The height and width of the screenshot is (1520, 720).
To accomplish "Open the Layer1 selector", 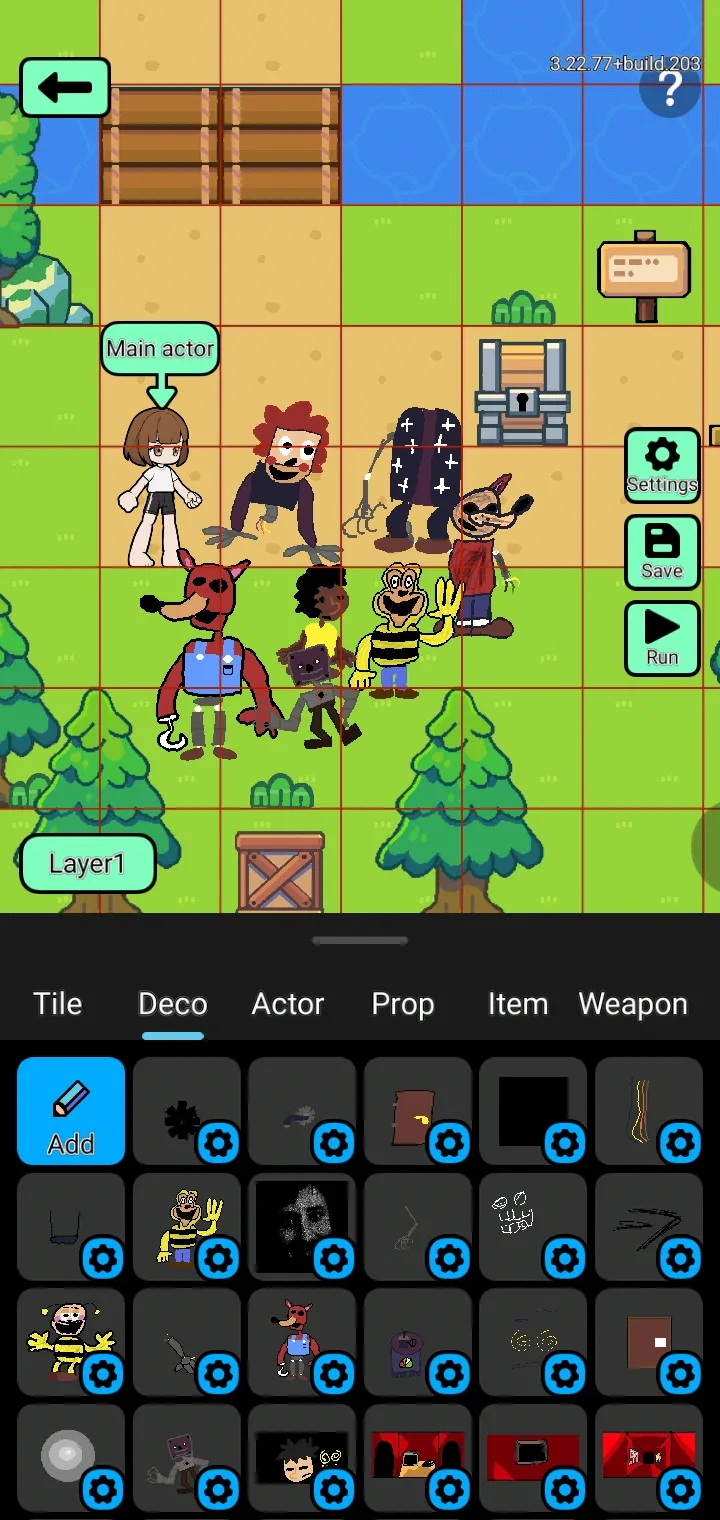I will point(87,864).
